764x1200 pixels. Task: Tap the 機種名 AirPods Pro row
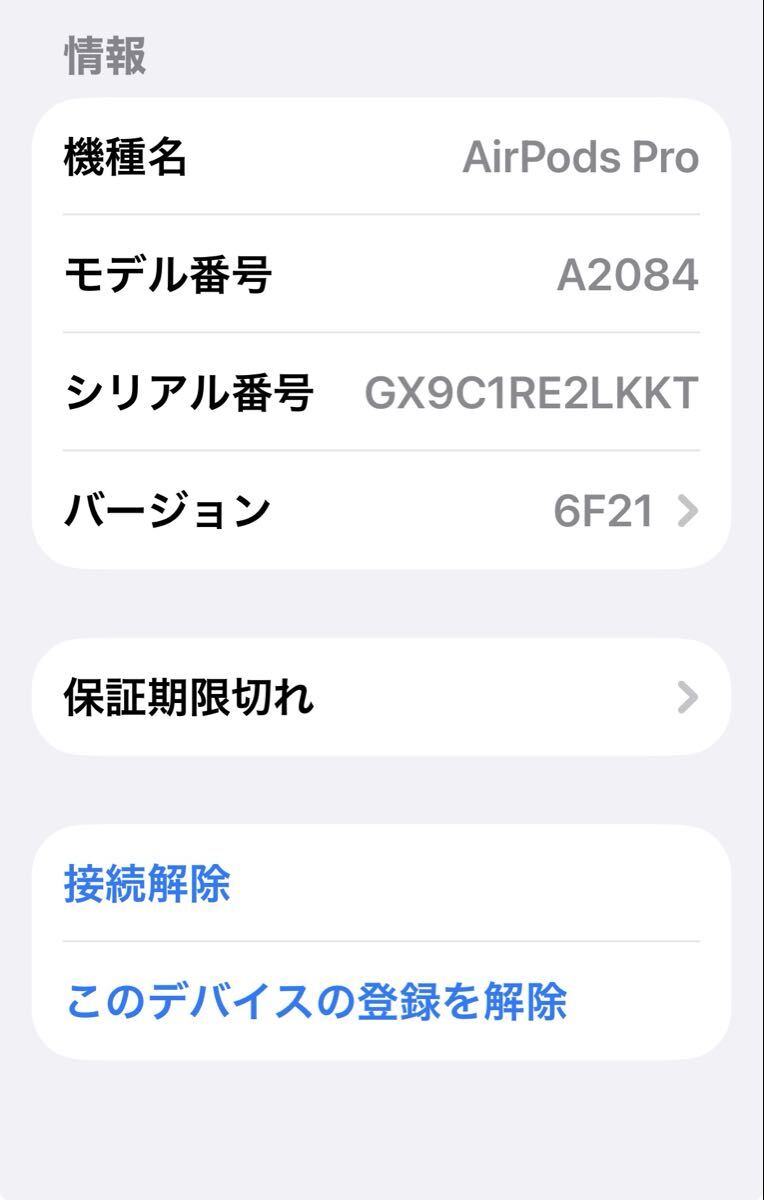click(380, 158)
